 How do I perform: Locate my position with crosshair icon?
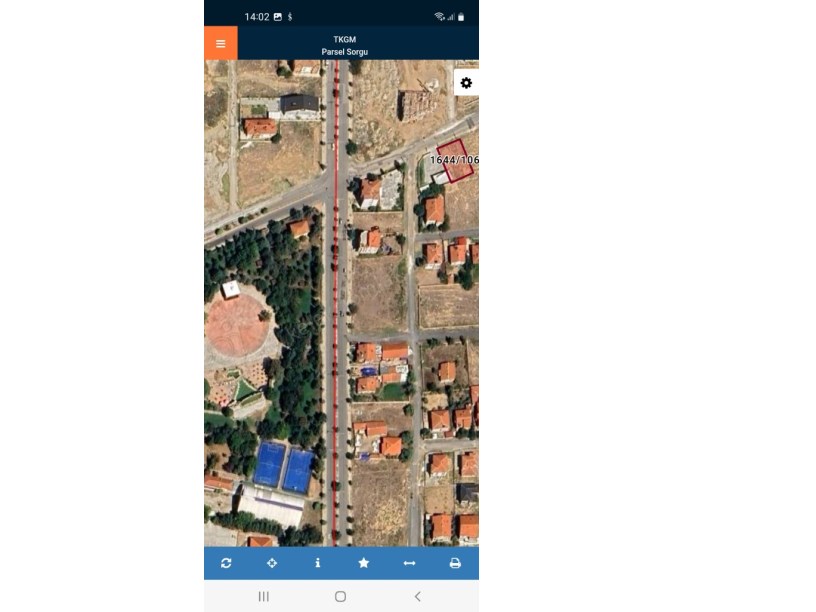(272, 563)
